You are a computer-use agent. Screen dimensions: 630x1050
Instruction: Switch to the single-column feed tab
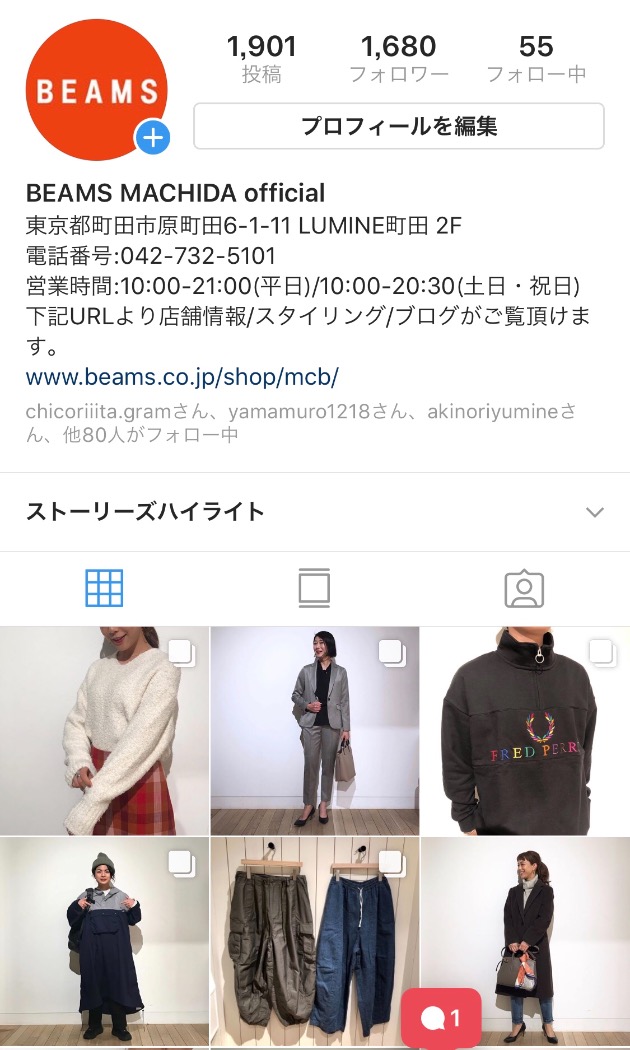(314, 589)
